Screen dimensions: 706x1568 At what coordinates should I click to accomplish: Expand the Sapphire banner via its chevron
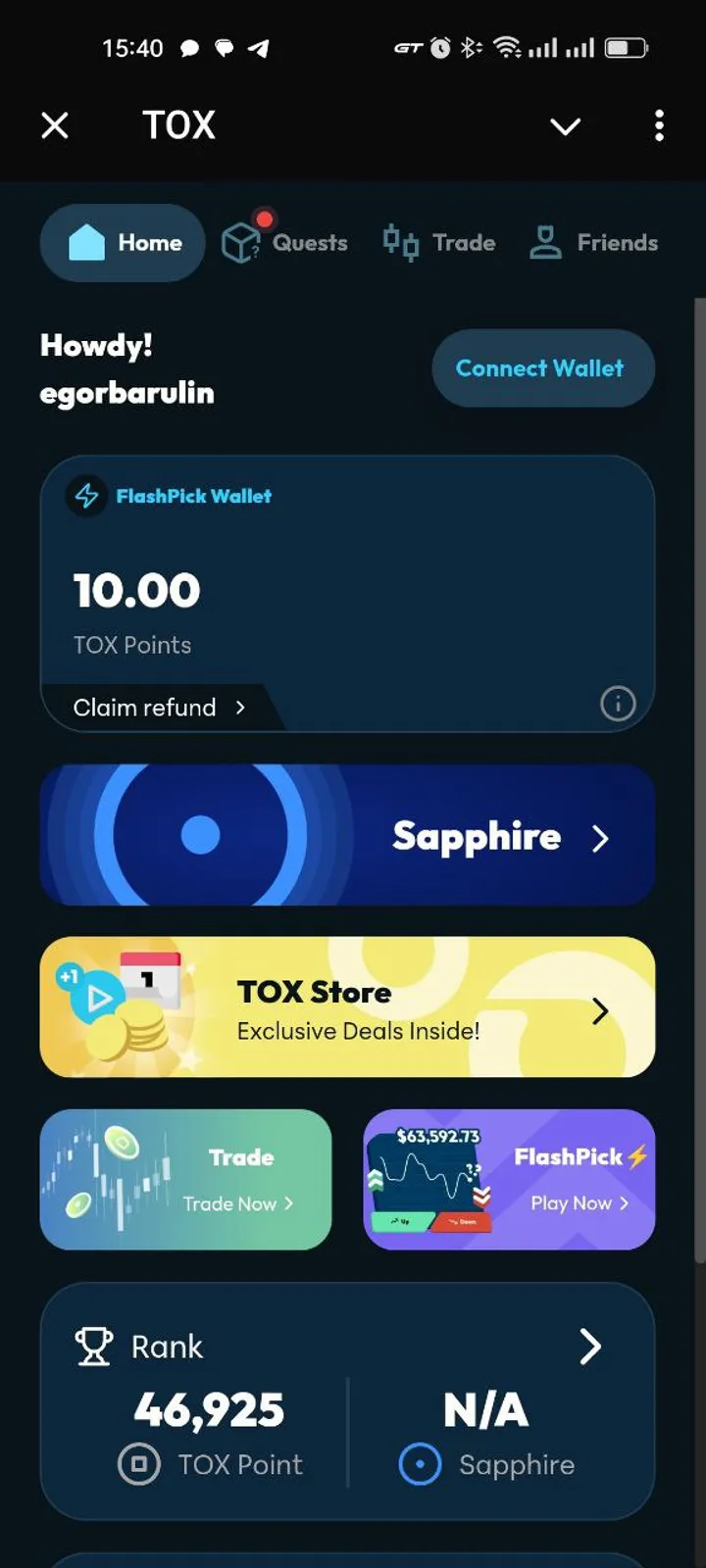pos(601,838)
